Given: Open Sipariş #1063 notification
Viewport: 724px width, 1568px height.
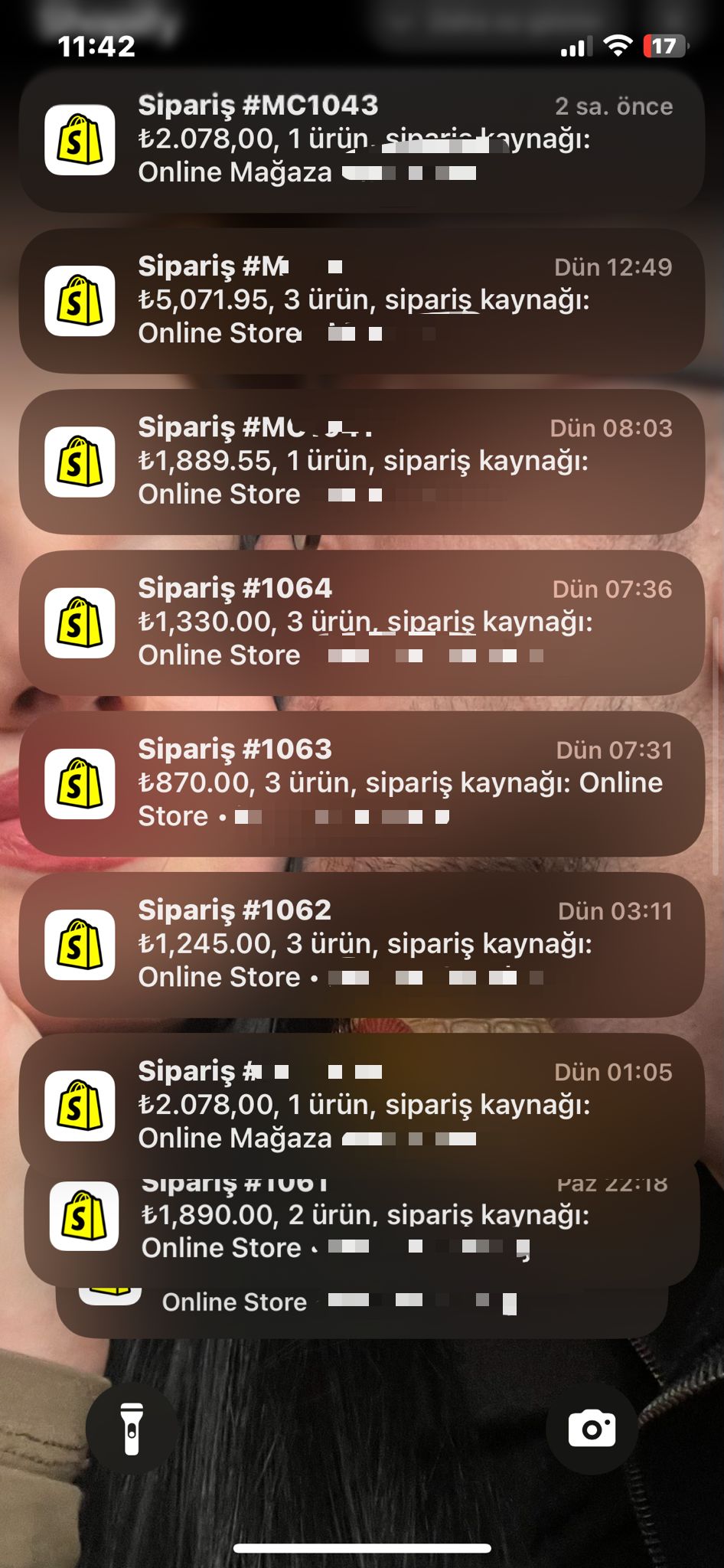Looking at the screenshot, I should pyautogui.click(x=362, y=783).
